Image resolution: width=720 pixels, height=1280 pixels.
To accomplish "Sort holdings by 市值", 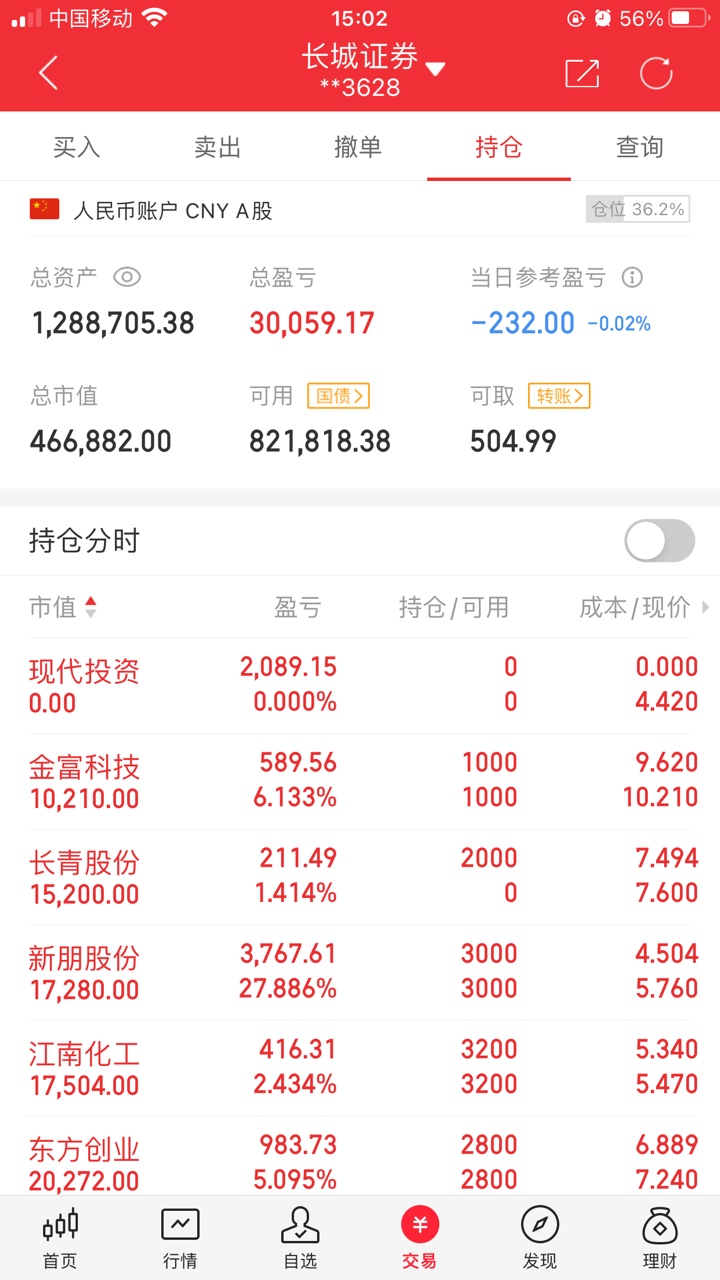I will point(64,607).
